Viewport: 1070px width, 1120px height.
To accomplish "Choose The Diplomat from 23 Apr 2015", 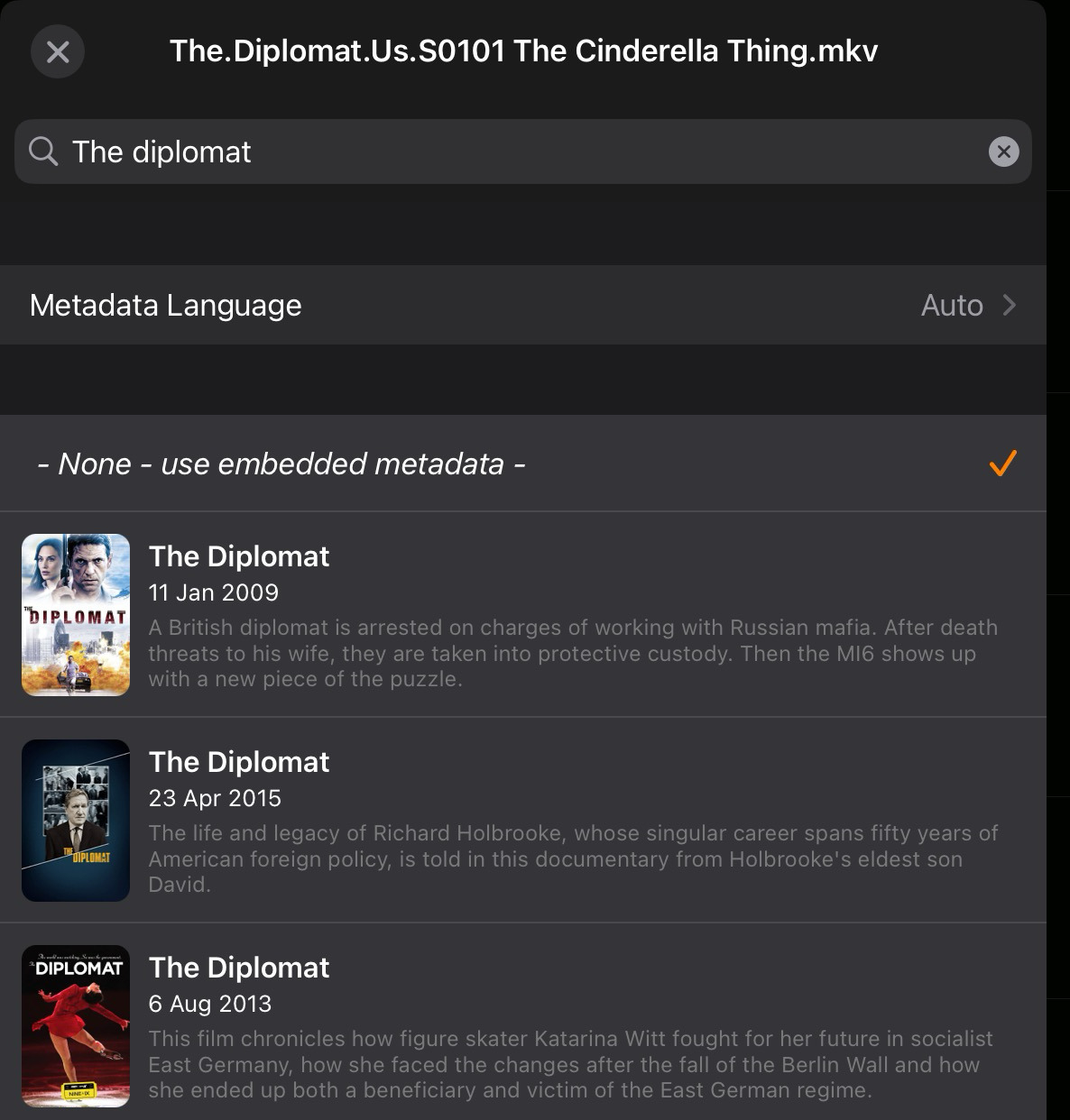I will pyautogui.click(x=523, y=821).
